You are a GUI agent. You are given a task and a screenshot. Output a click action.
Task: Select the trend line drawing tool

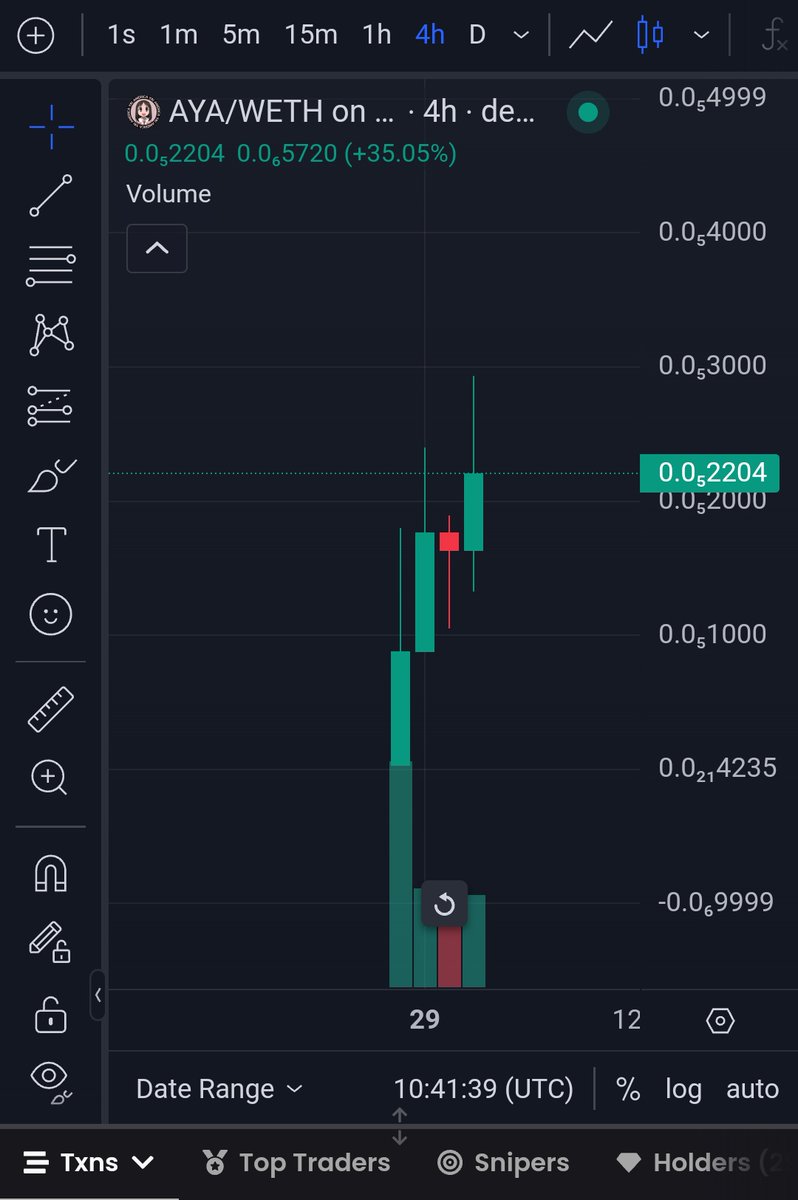click(50, 196)
